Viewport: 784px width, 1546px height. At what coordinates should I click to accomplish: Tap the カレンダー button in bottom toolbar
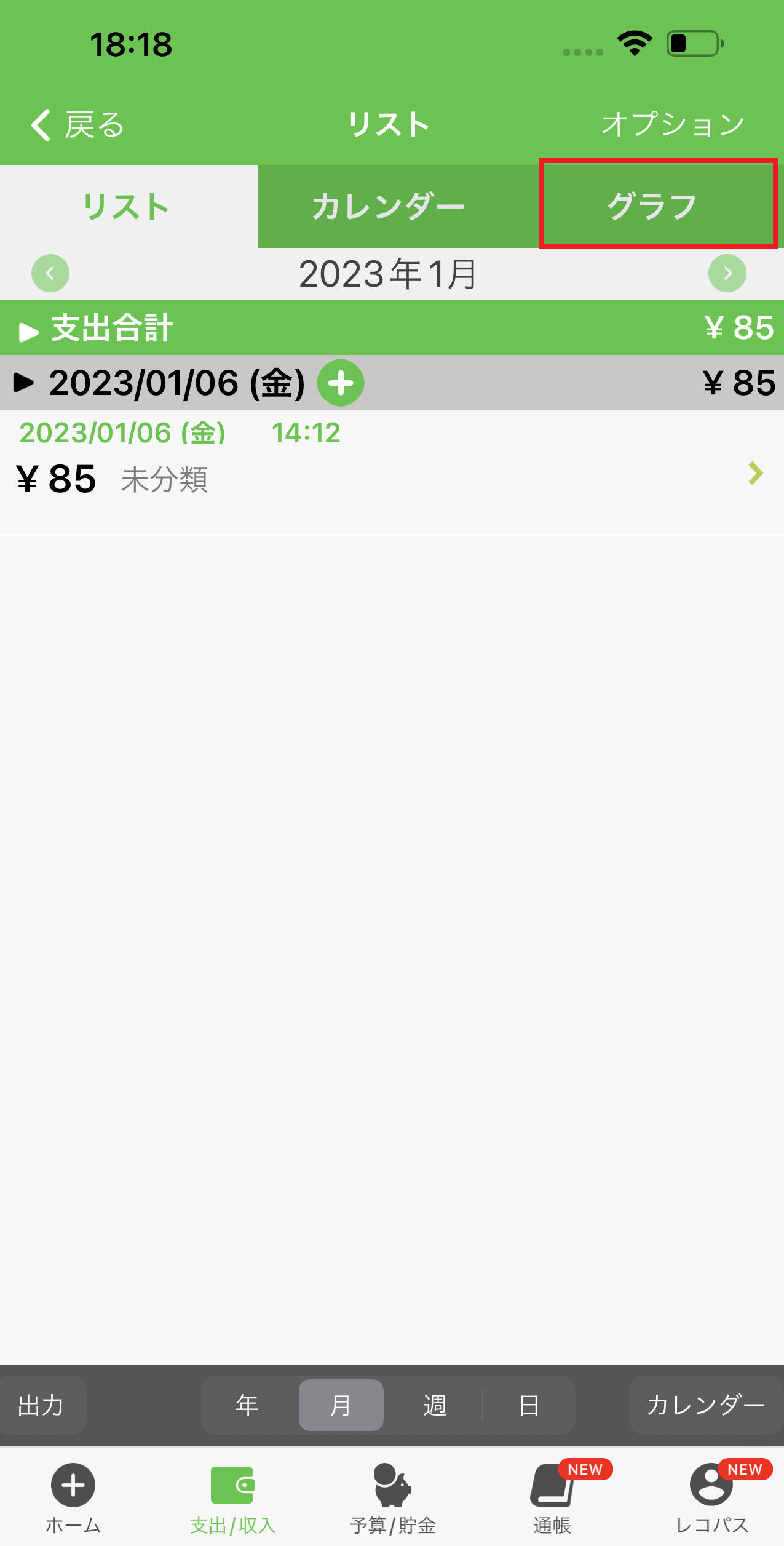706,1405
